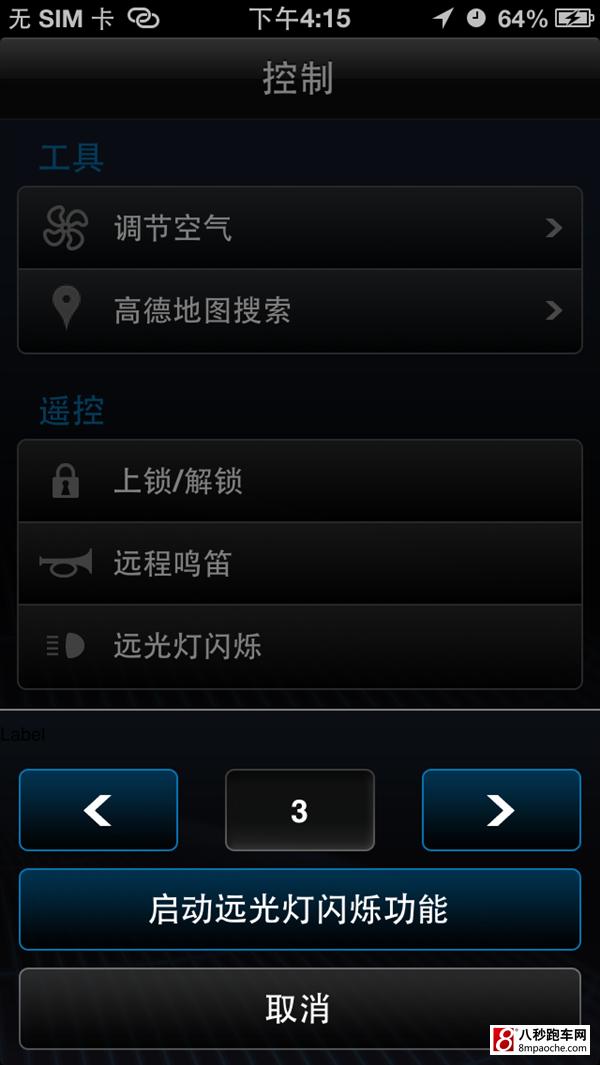Cancel with the 取消 button
The image size is (600, 1065).
click(x=300, y=1009)
